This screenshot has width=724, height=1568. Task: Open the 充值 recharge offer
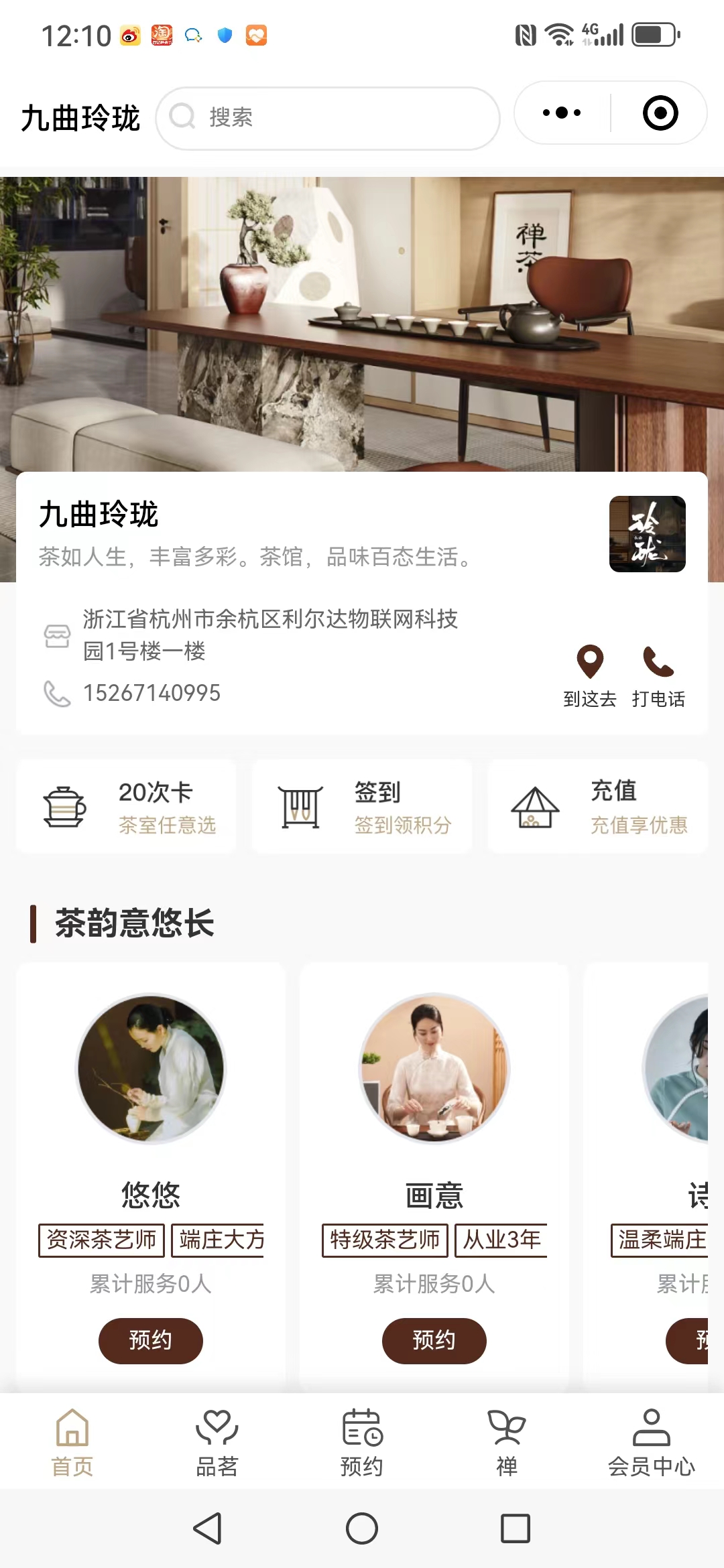tap(597, 807)
